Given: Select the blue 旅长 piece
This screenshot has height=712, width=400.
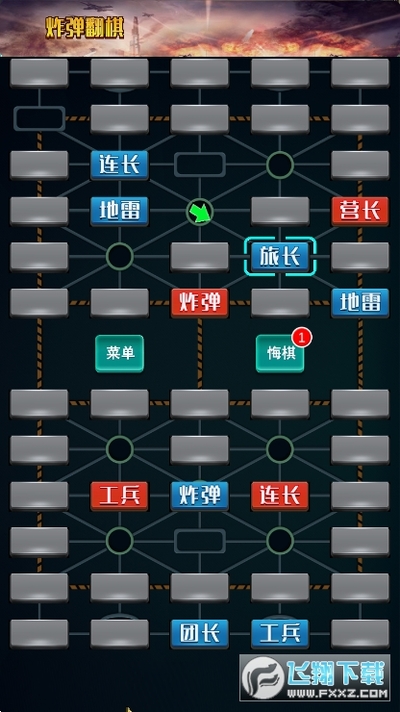Looking at the screenshot, I should [280, 257].
